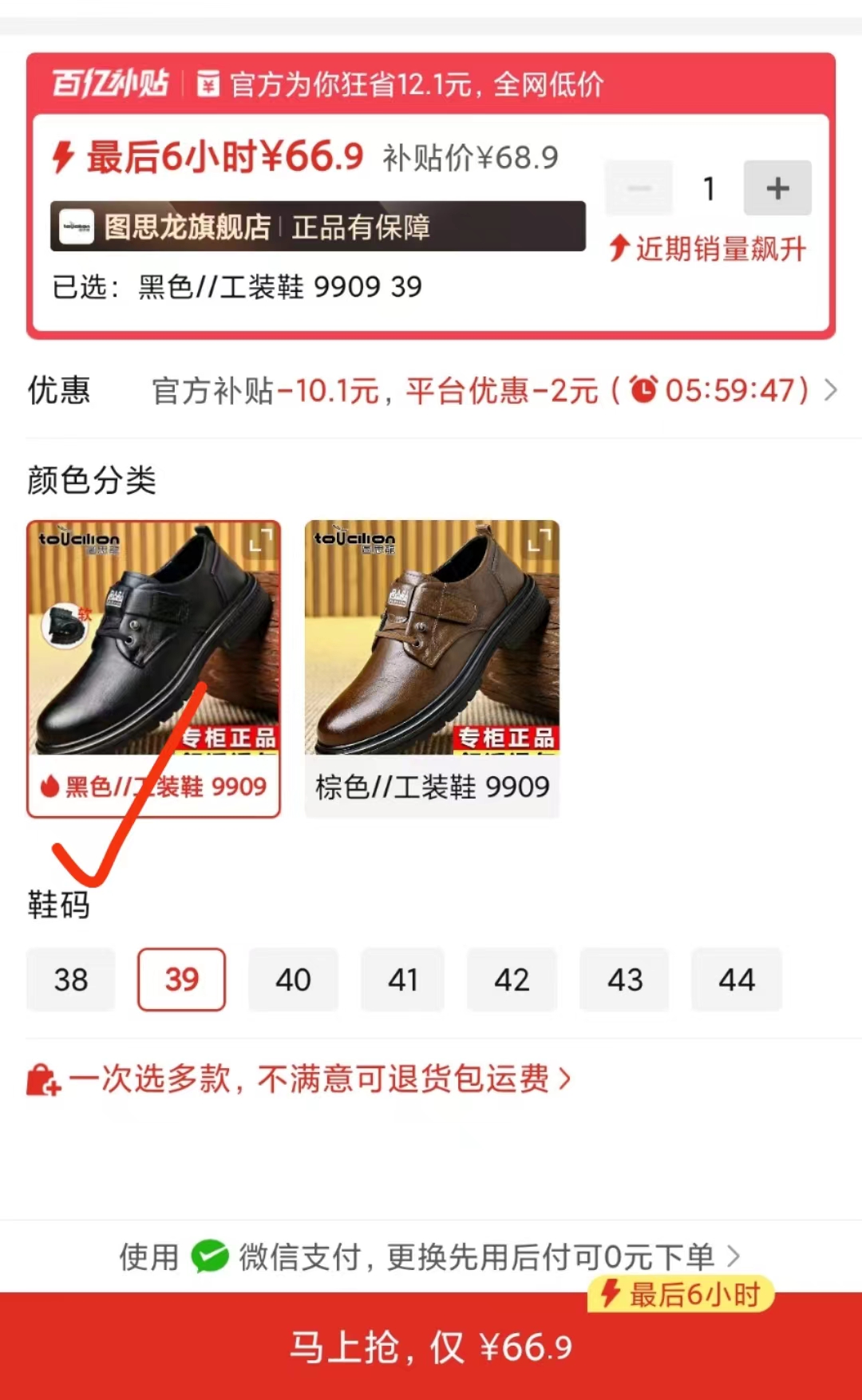
Task: Open 图思龙旗舰店 store banner
Action: click(317, 227)
